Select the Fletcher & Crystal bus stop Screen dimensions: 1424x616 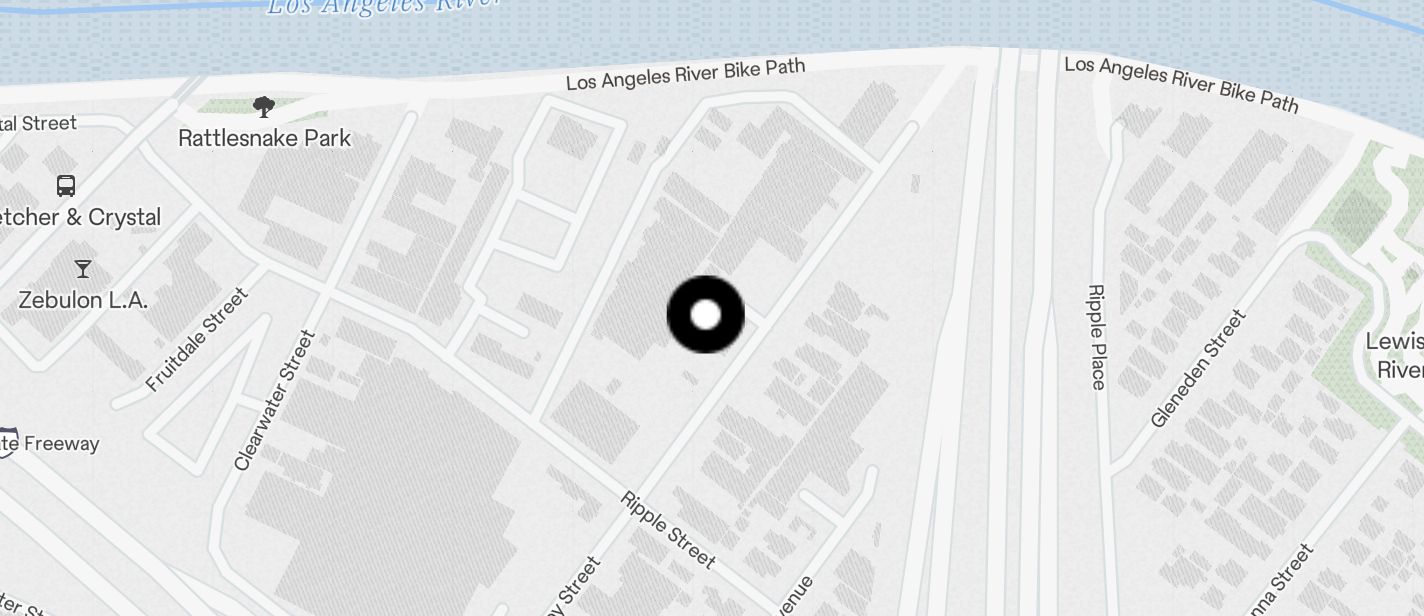pos(66,186)
